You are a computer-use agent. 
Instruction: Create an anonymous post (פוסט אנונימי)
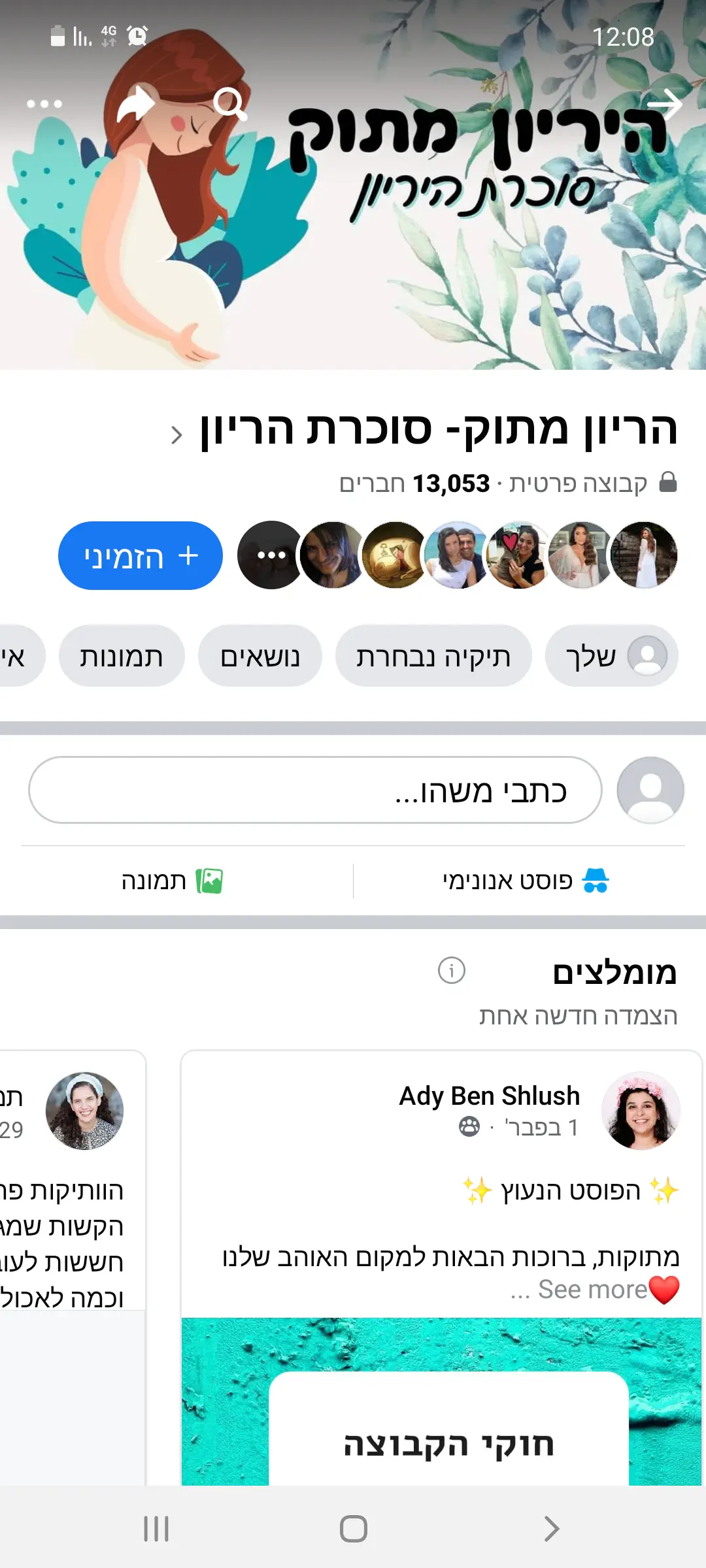[526, 881]
